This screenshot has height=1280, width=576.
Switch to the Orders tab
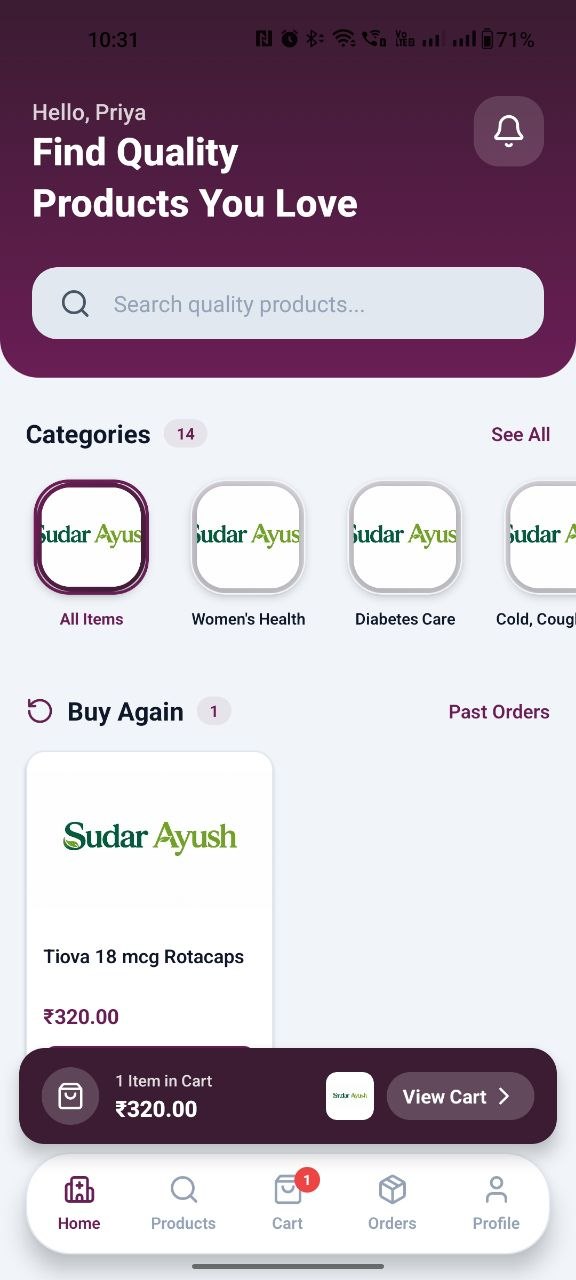pos(392,1204)
